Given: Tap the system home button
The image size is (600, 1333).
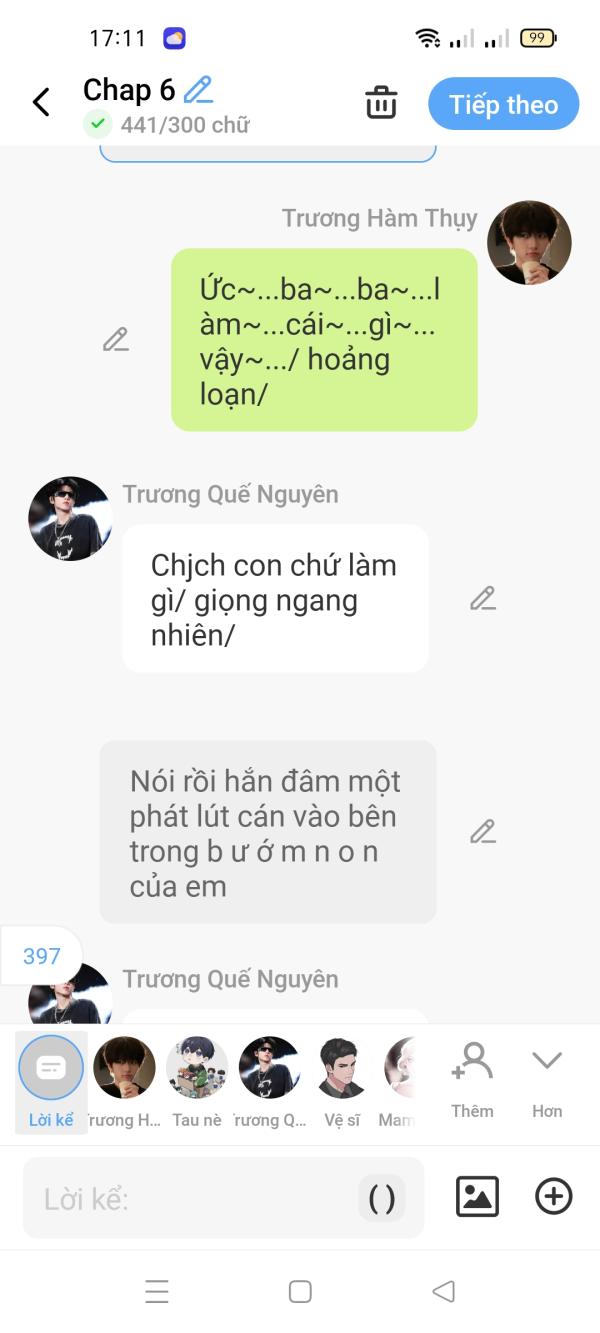Looking at the screenshot, I should click(x=300, y=1291).
